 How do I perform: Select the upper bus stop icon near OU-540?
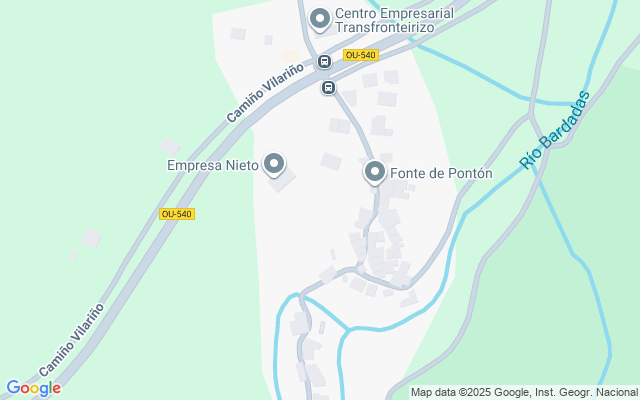point(324,62)
